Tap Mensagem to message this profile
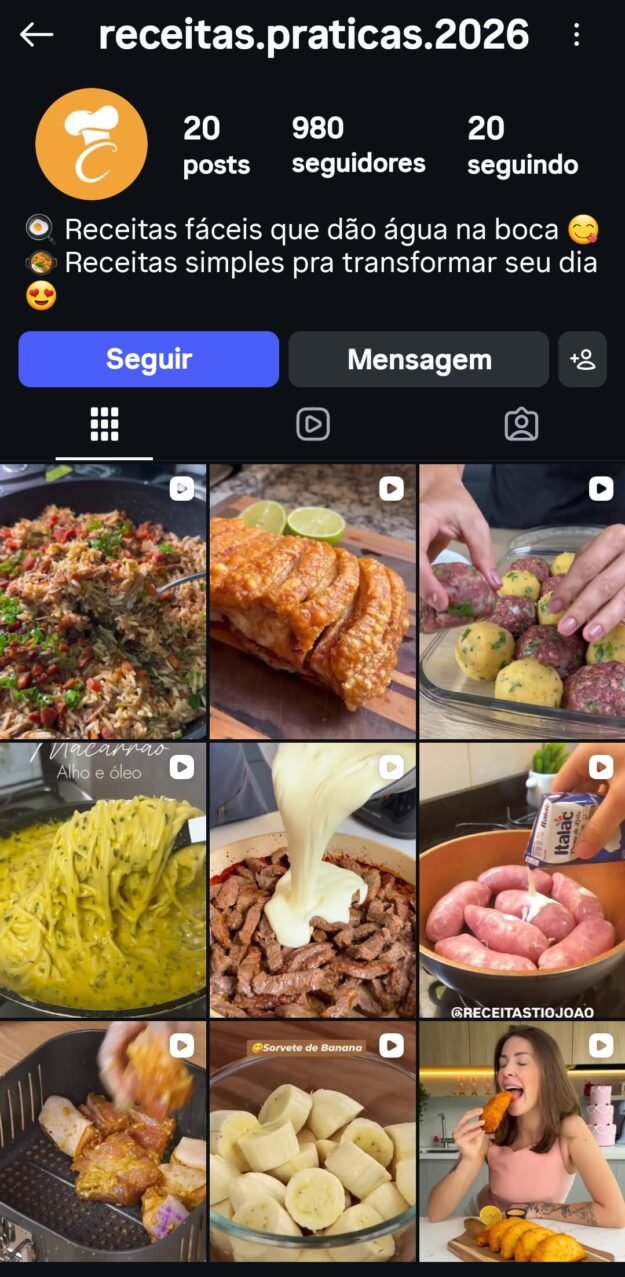Image resolution: width=625 pixels, height=1277 pixels. (x=419, y=359)
